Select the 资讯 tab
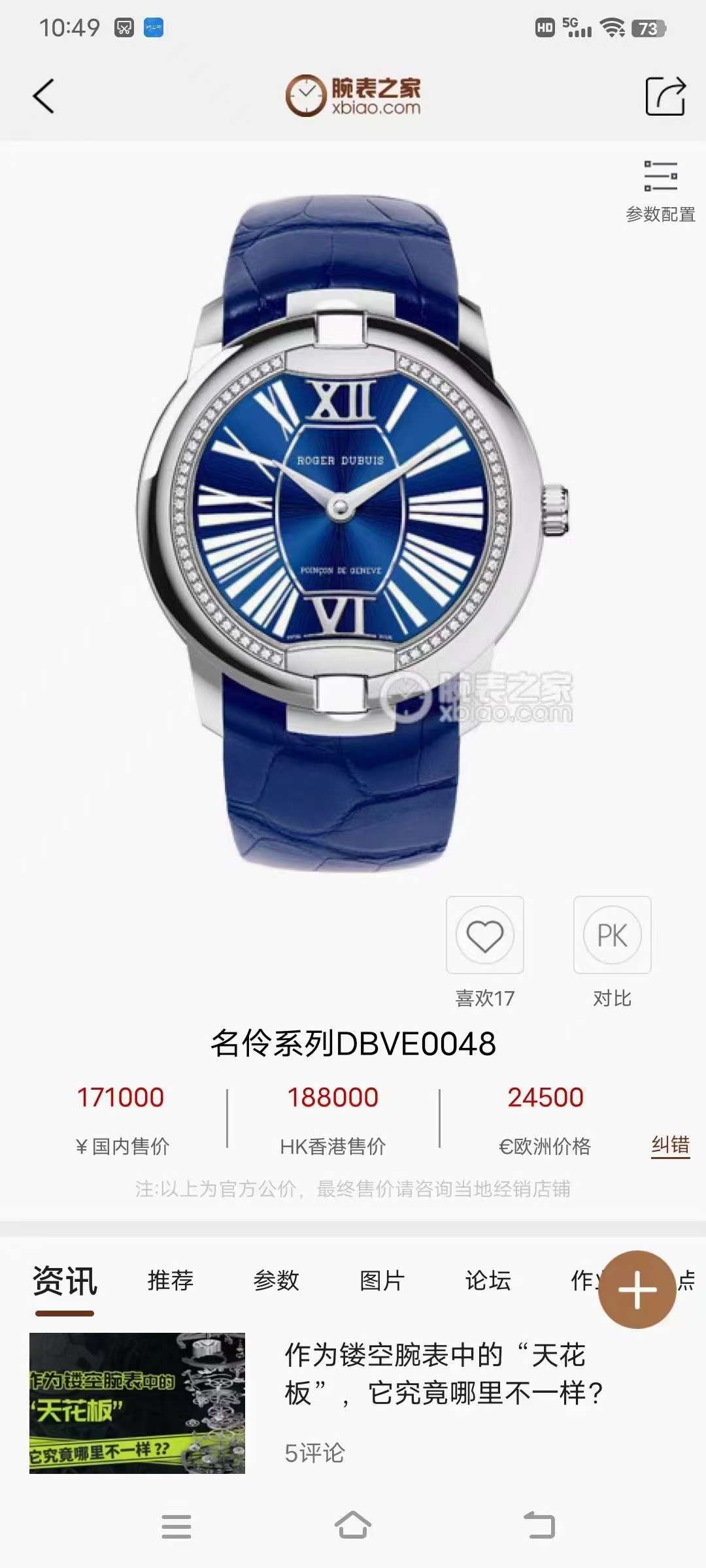 (x=65, y=1281)
